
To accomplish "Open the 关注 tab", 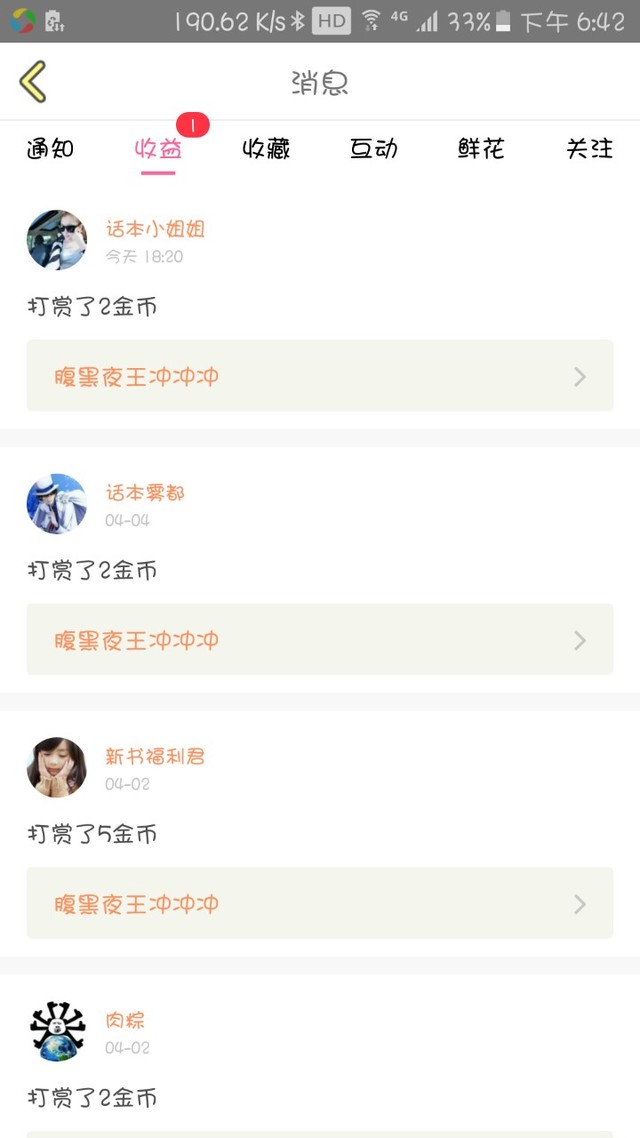I will (589, 149).
